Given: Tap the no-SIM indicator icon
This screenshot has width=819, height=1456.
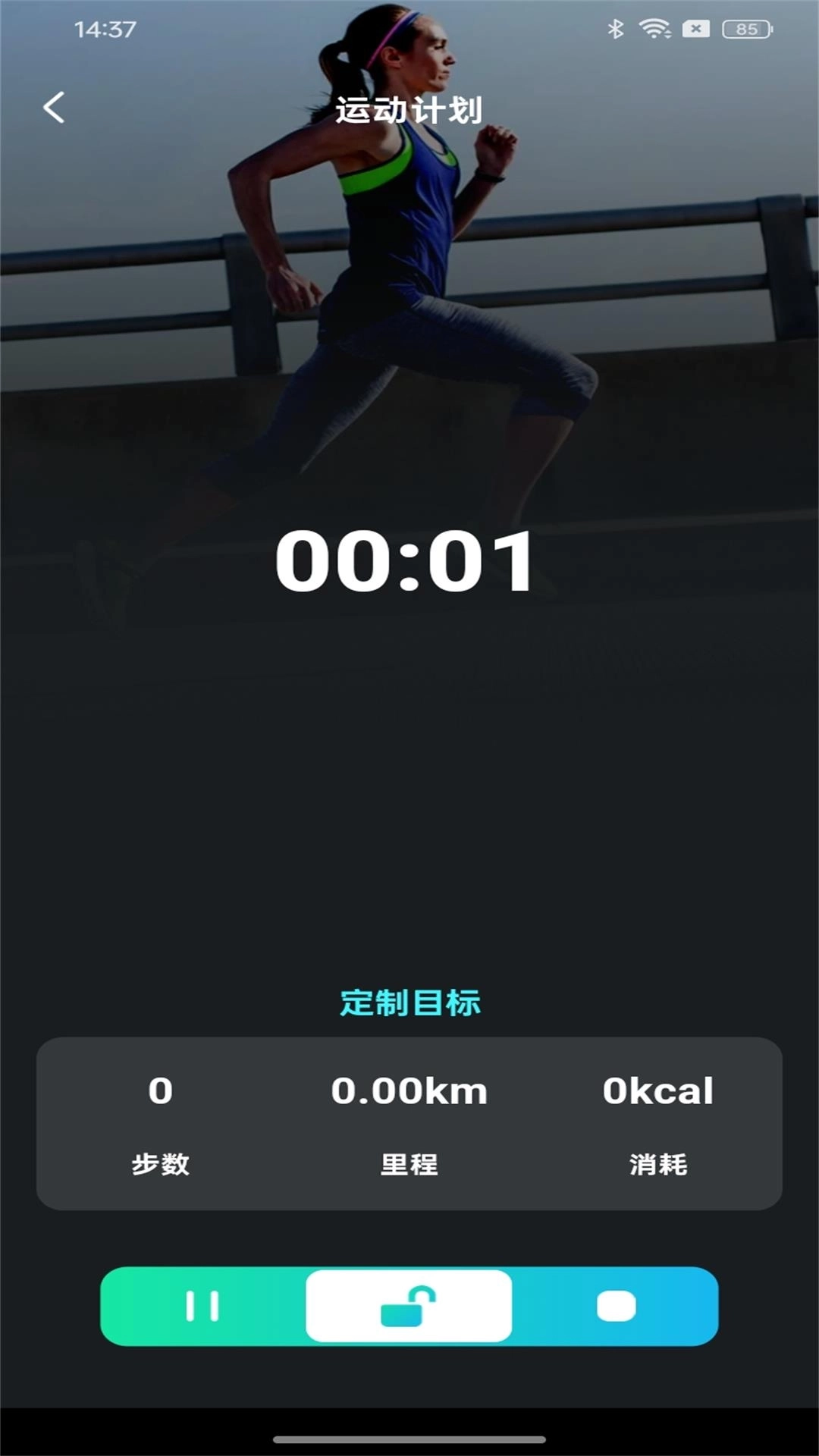Looking at the screenshot, I should (x=695, y=29).
